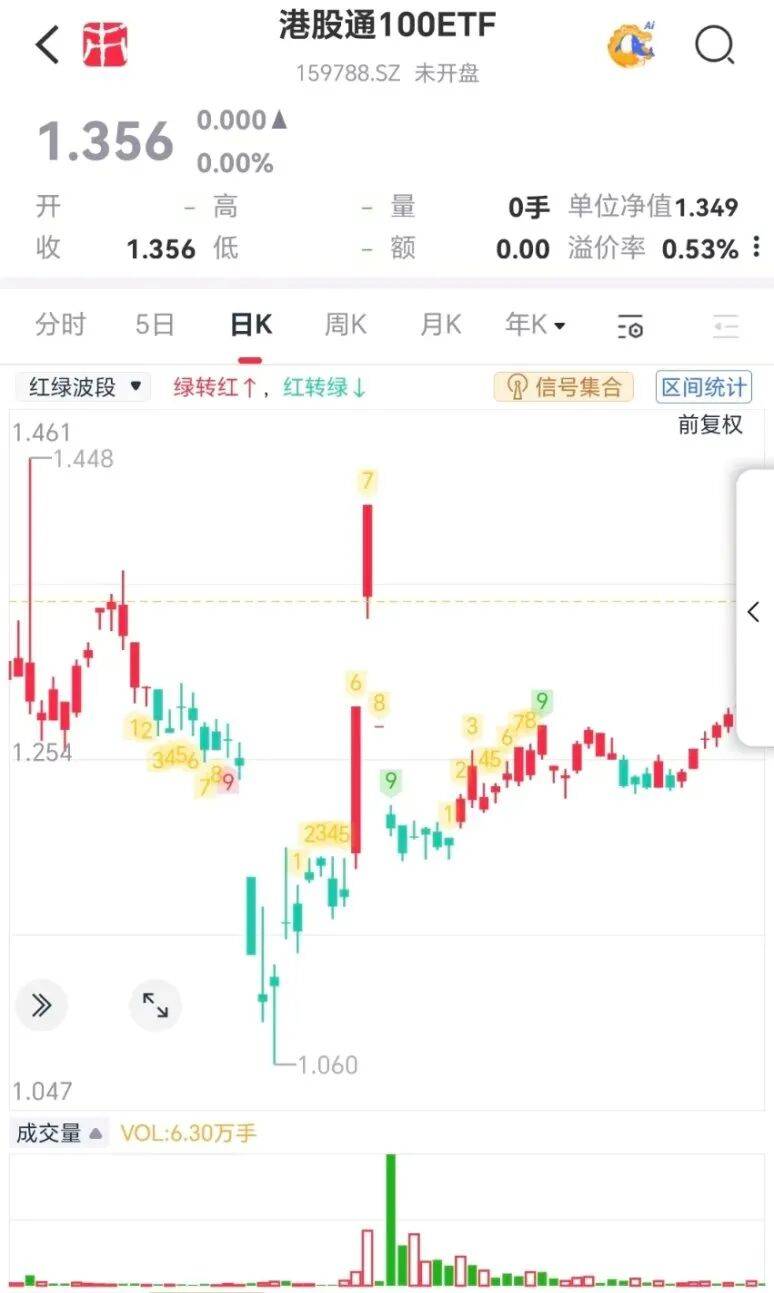Expand the side panel arrow
The image size is (774, 1293).
coord(755,611)
